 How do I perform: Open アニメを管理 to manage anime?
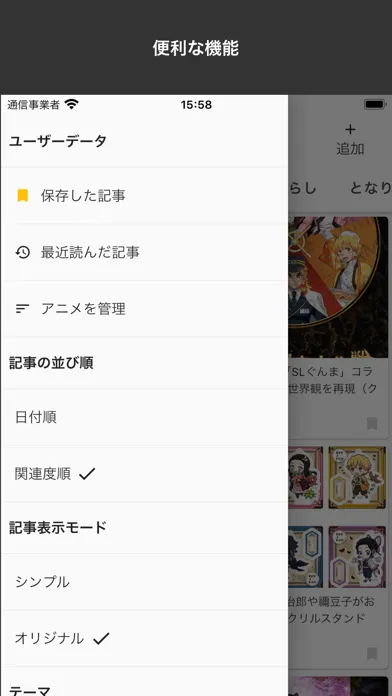(144, 309)
